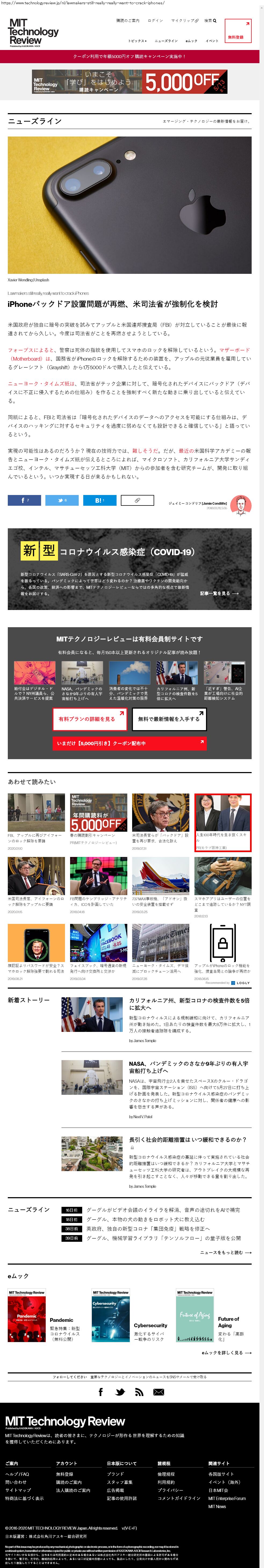
Task: Share the article on Facebook
Action: tap(24, 500)
